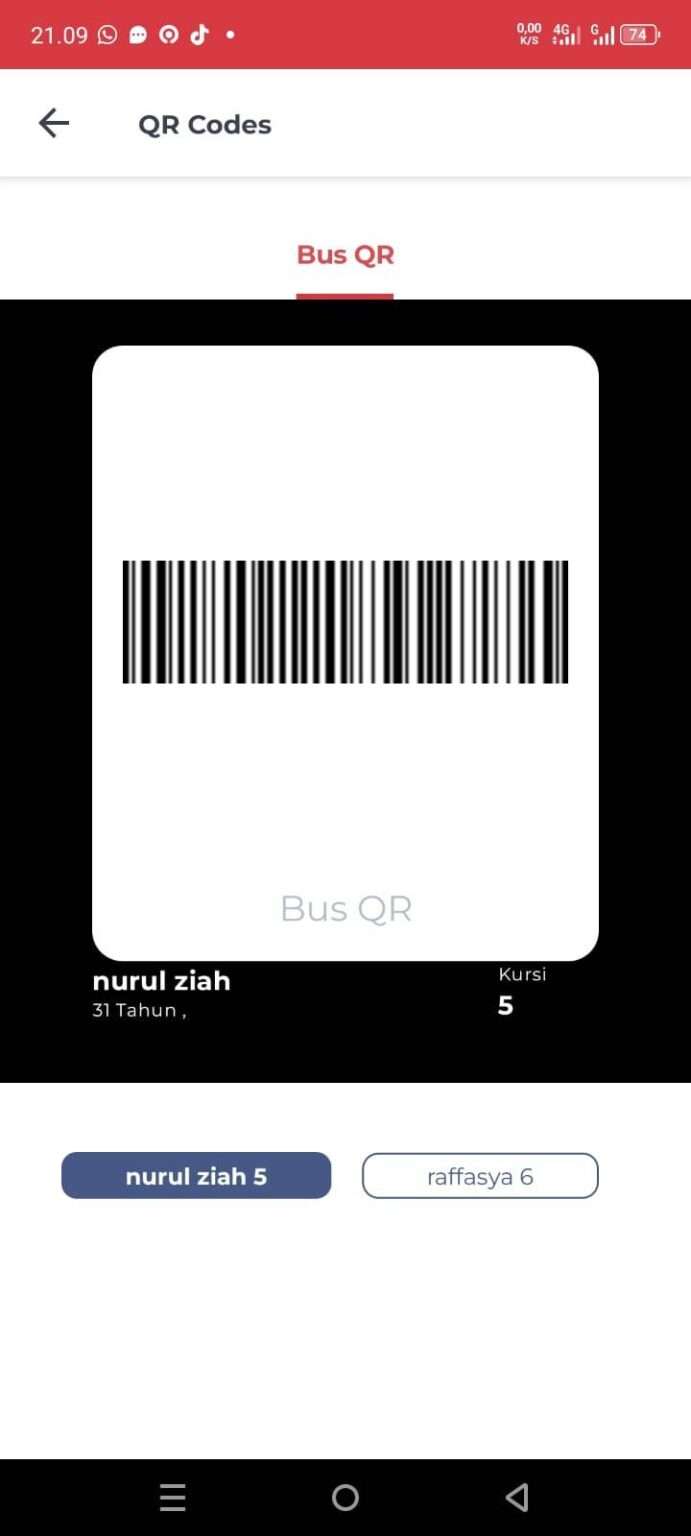Go back using the arrow icon
Viewport: 691px width, 1536px height.
click(54, 123)
